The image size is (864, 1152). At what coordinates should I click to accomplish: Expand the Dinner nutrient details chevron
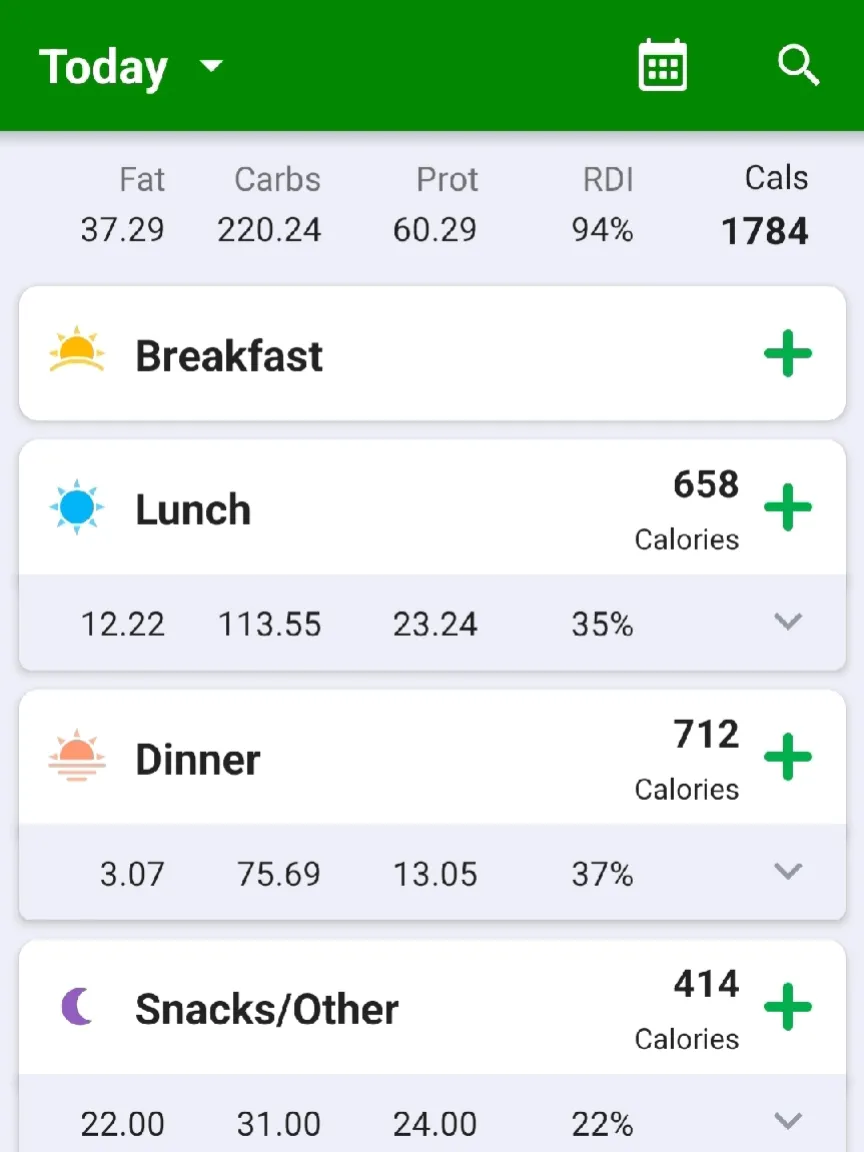(787, 872)
